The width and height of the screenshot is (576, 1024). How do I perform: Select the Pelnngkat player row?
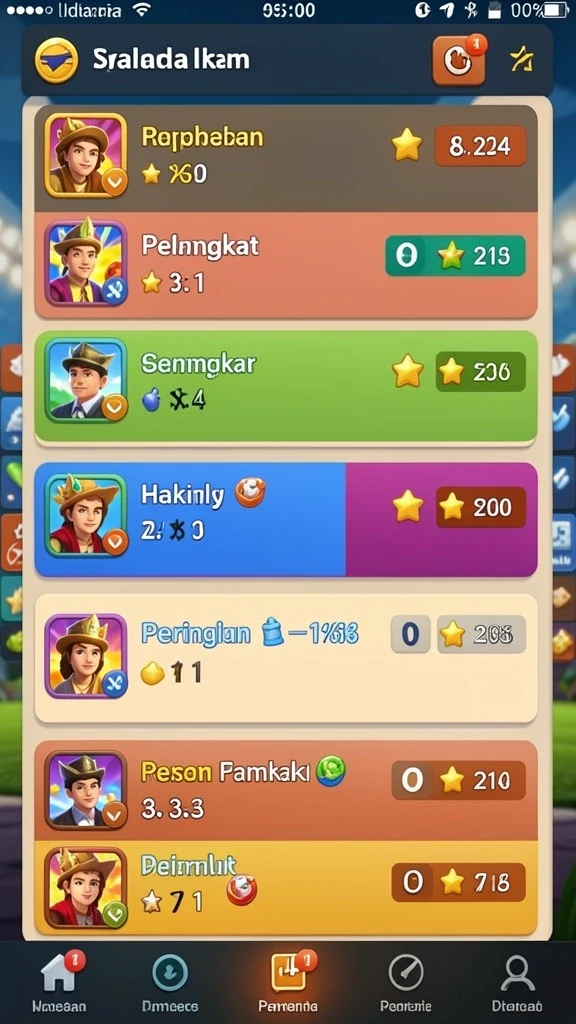coord(286,265)
